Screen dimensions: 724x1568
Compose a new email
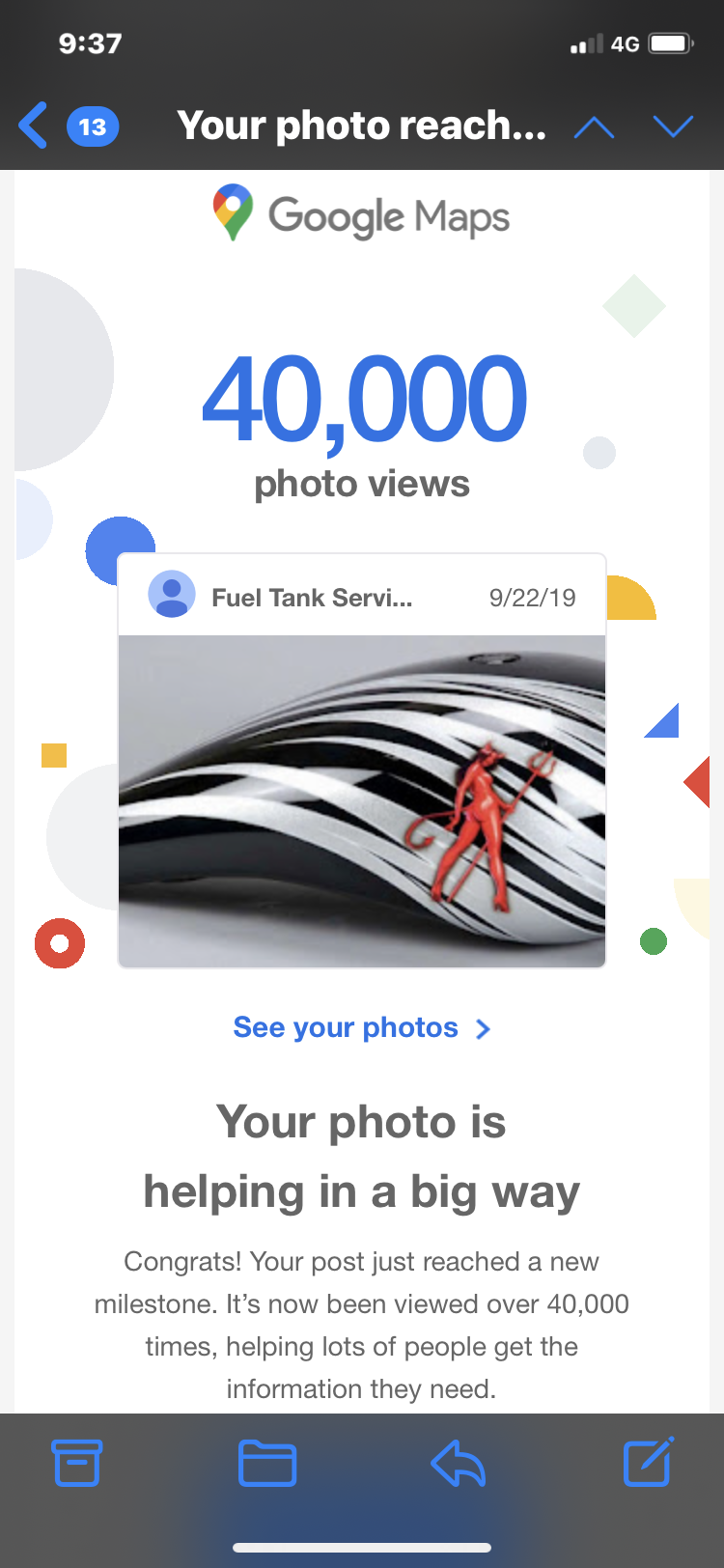pyautogui.click(x=648, y=1462)
